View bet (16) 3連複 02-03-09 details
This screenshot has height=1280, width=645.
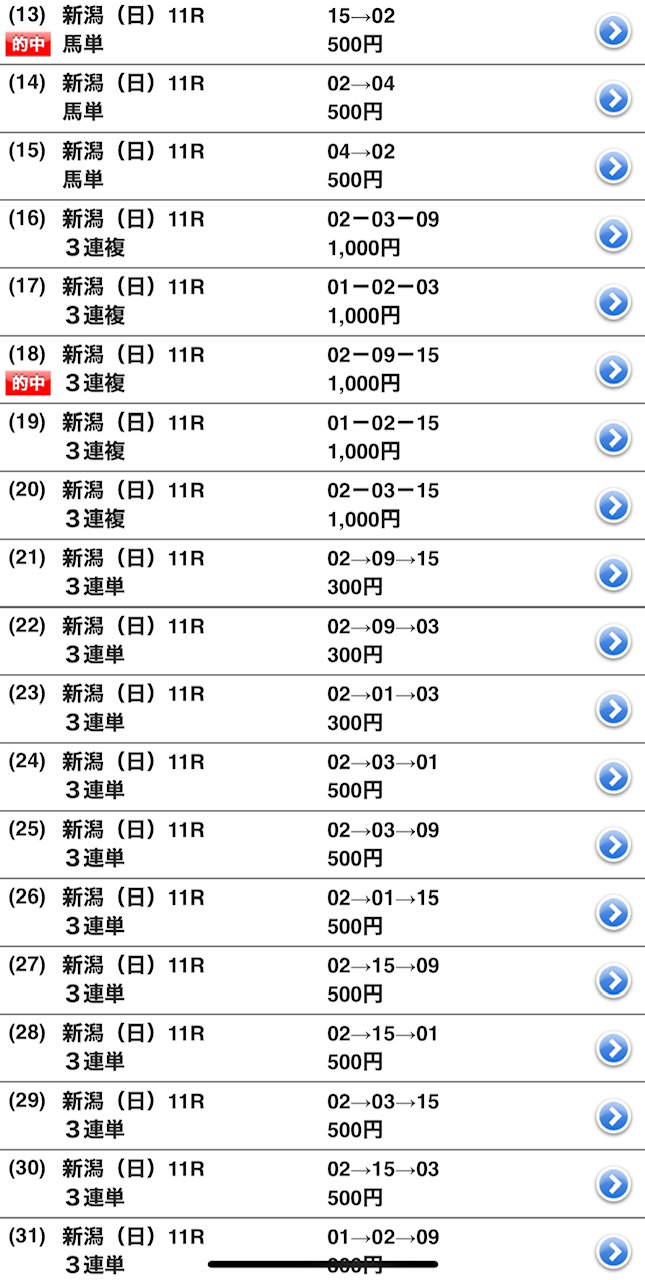point(613,234)
